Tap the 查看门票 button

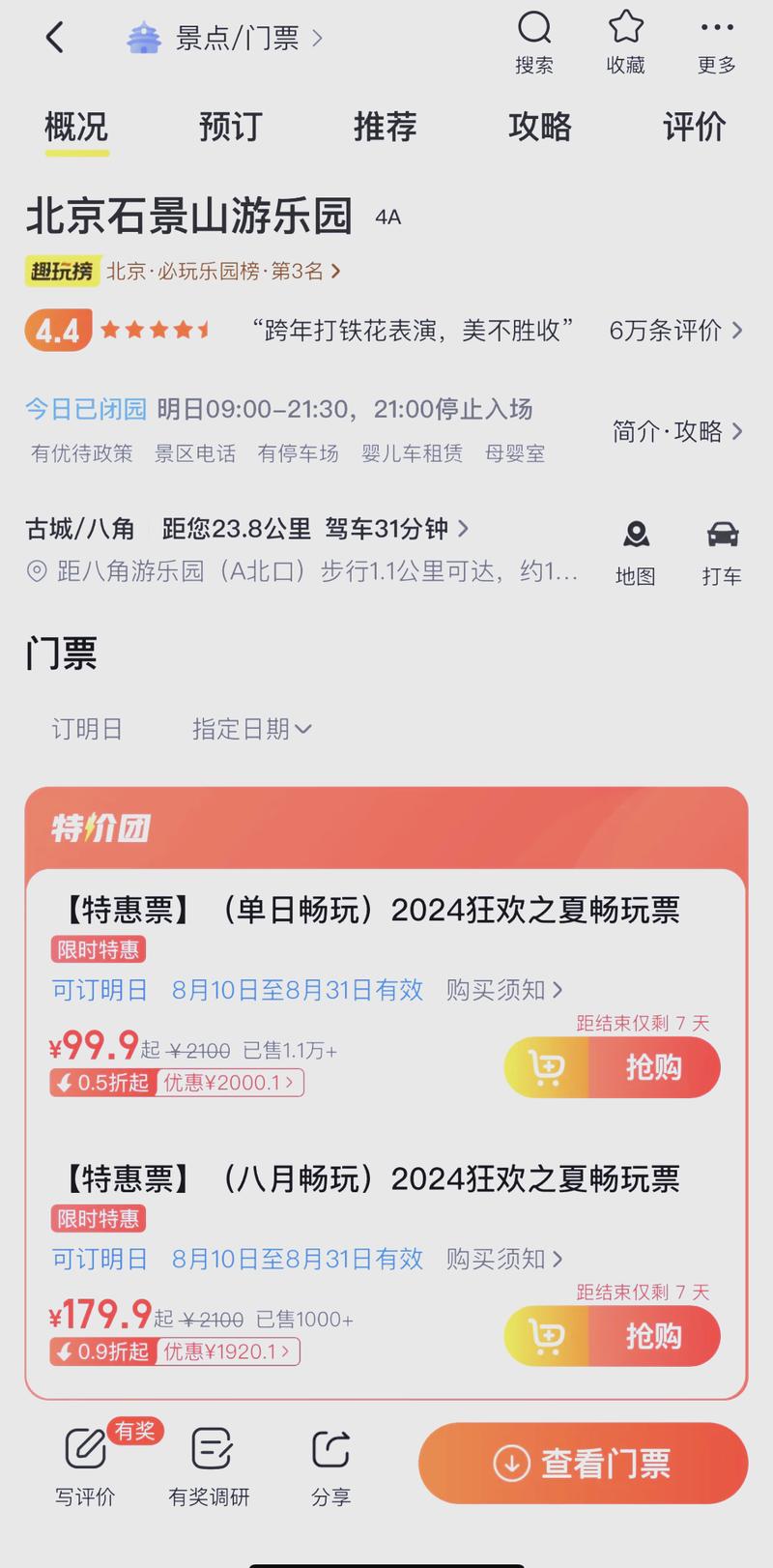pyautogui.click(x=583, y=1463)
